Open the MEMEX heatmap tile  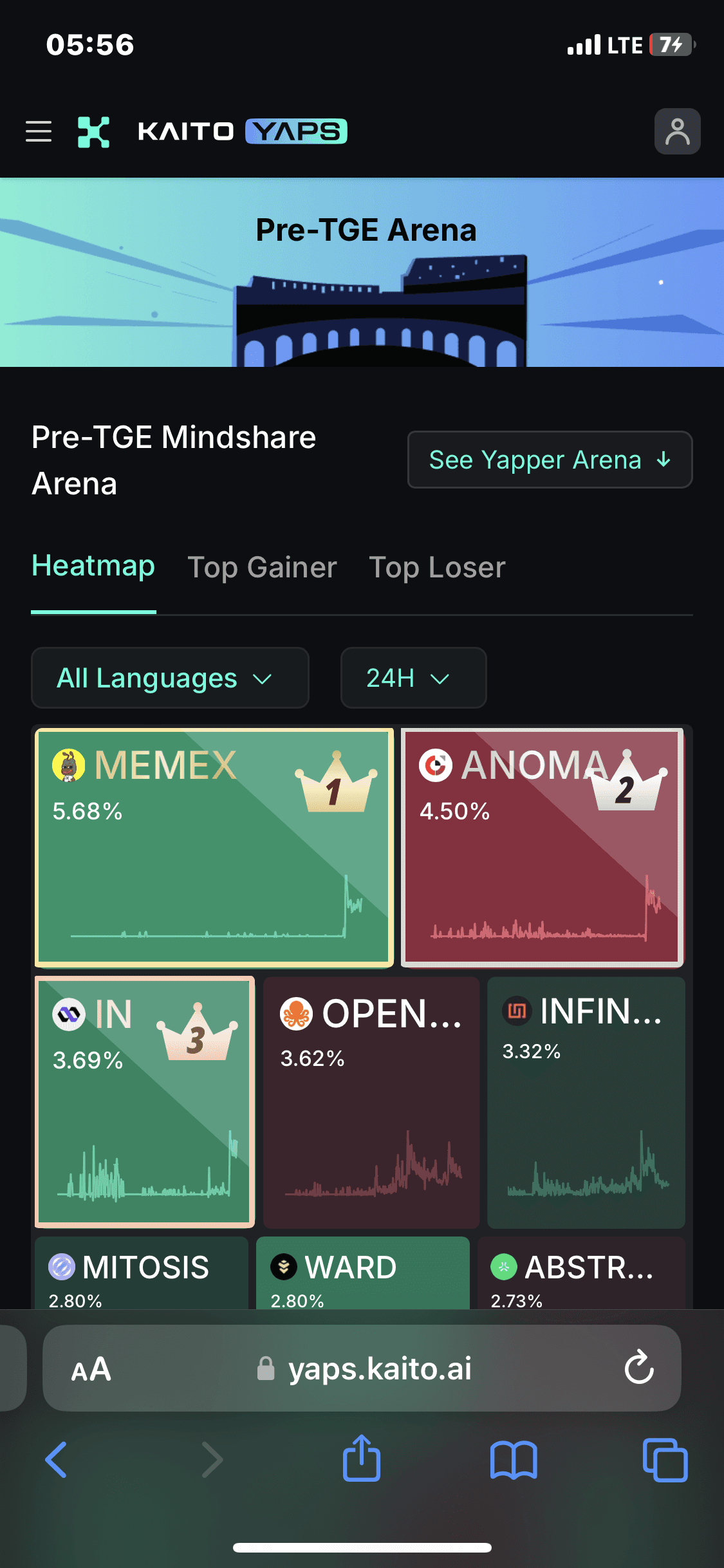tap(214, 848)
